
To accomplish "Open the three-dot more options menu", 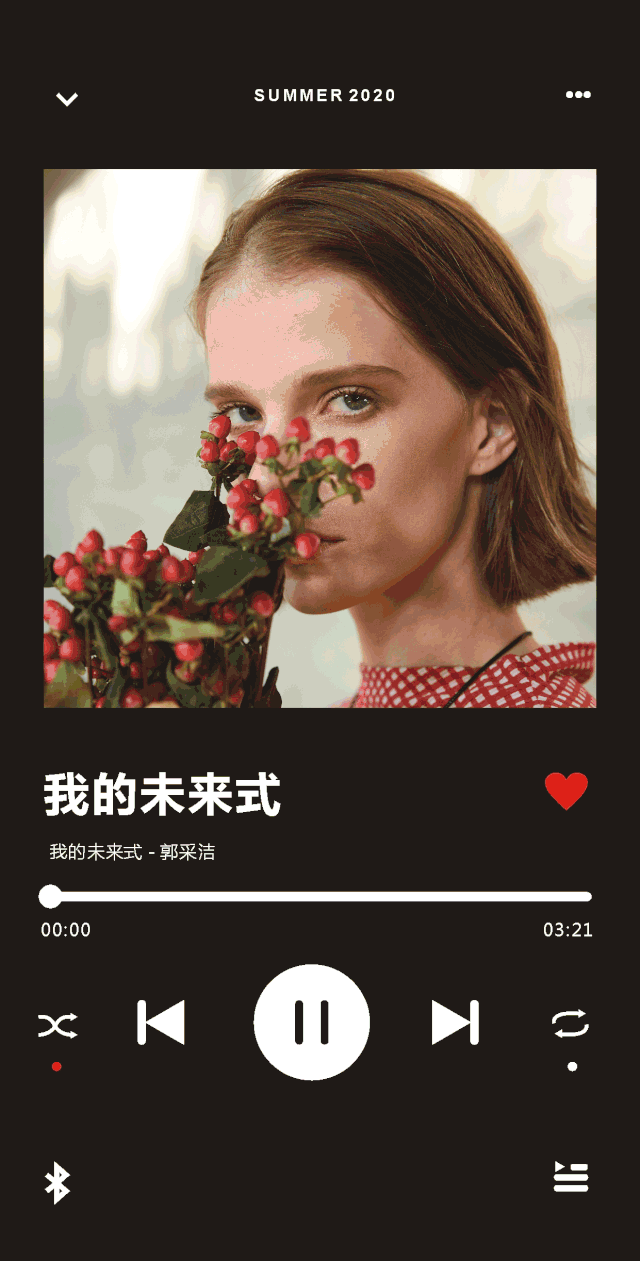I will tap(578, 95).
